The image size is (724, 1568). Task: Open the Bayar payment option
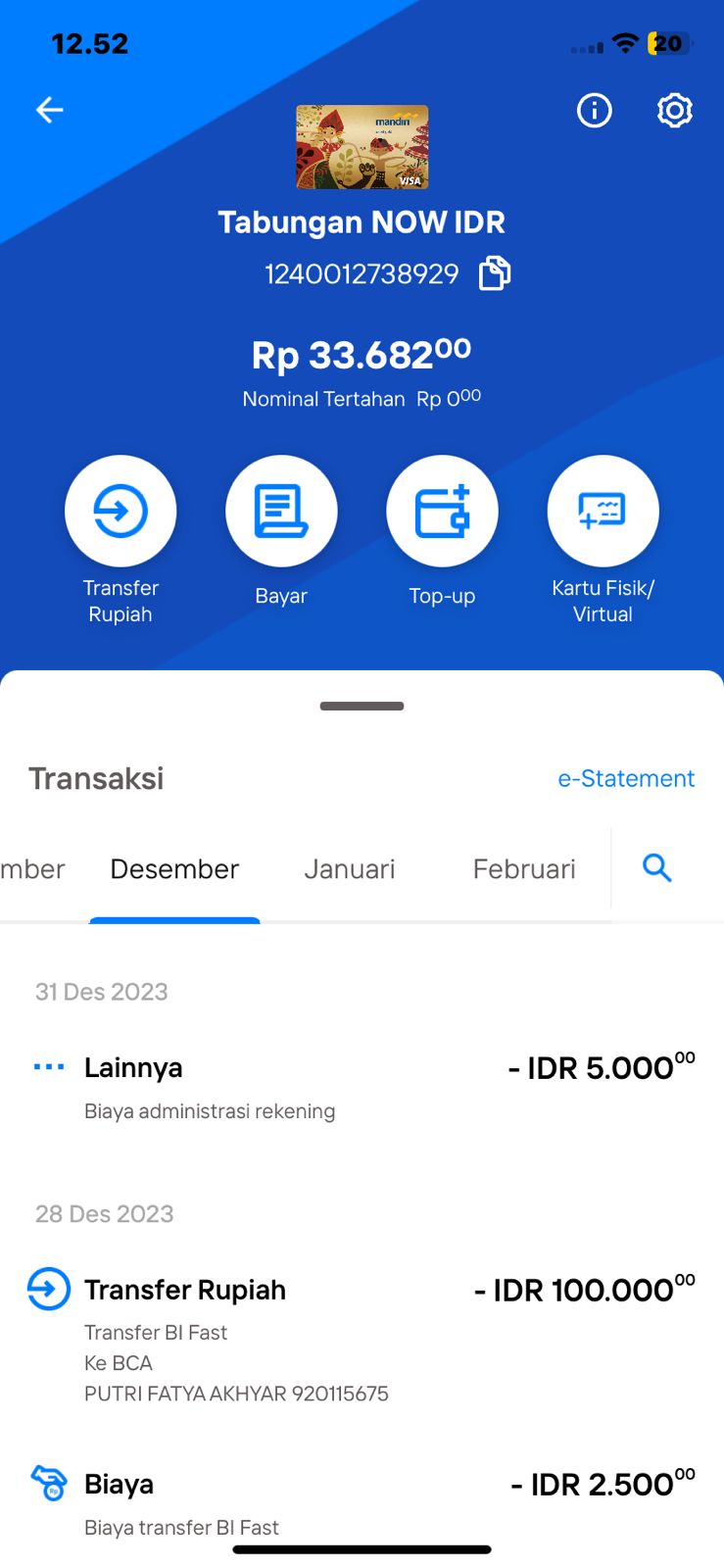[281, 532]
